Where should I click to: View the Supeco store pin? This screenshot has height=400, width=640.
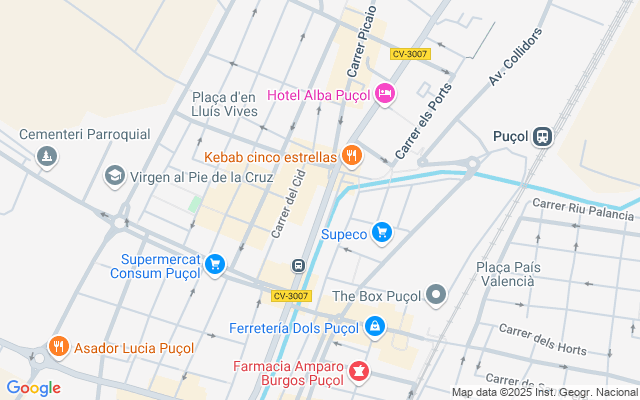pyautogui.click(x=381, y=234)
